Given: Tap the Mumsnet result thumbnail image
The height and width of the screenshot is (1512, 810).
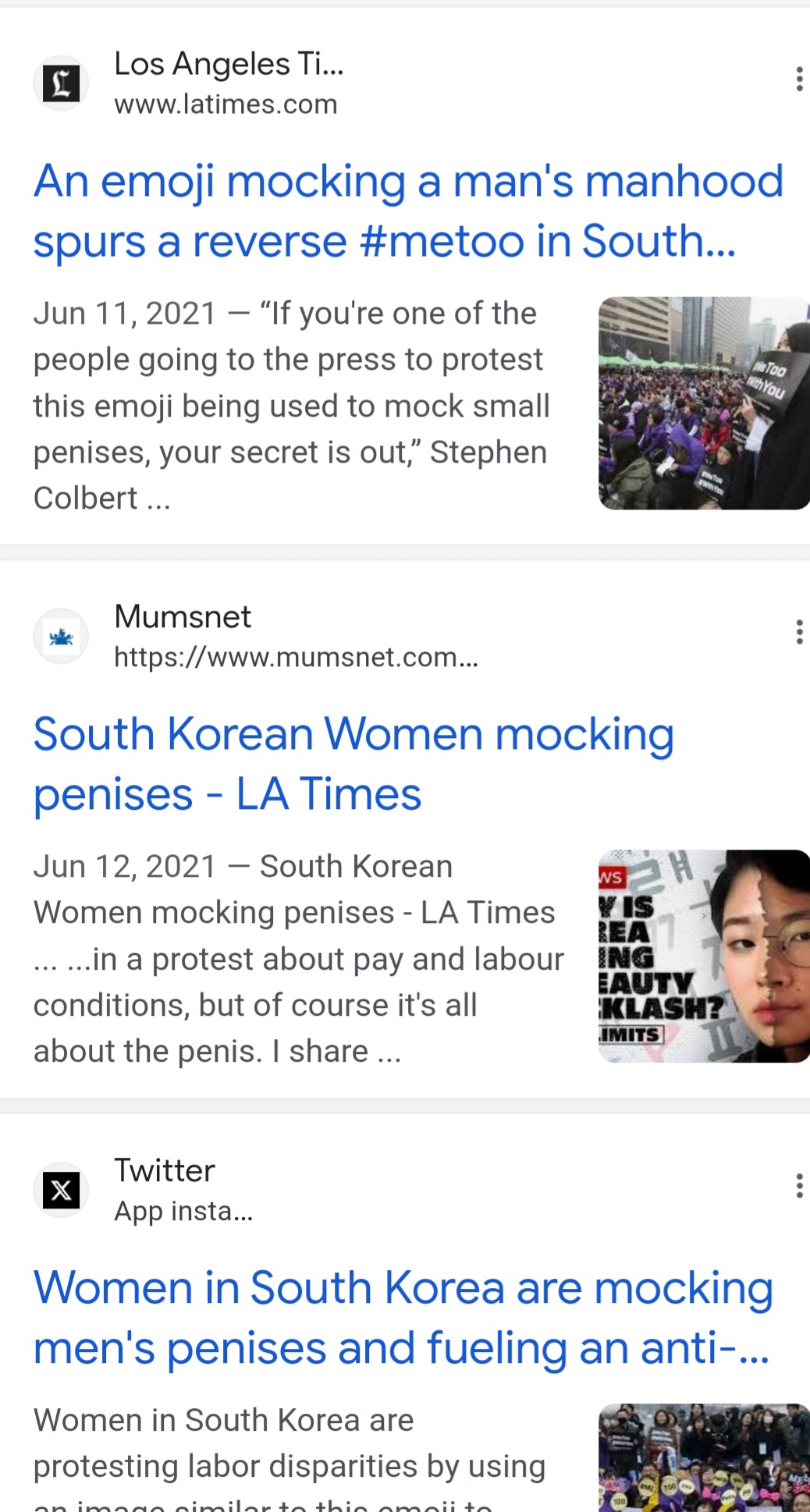Looking at the screenshot, I should tap(704, 956).
